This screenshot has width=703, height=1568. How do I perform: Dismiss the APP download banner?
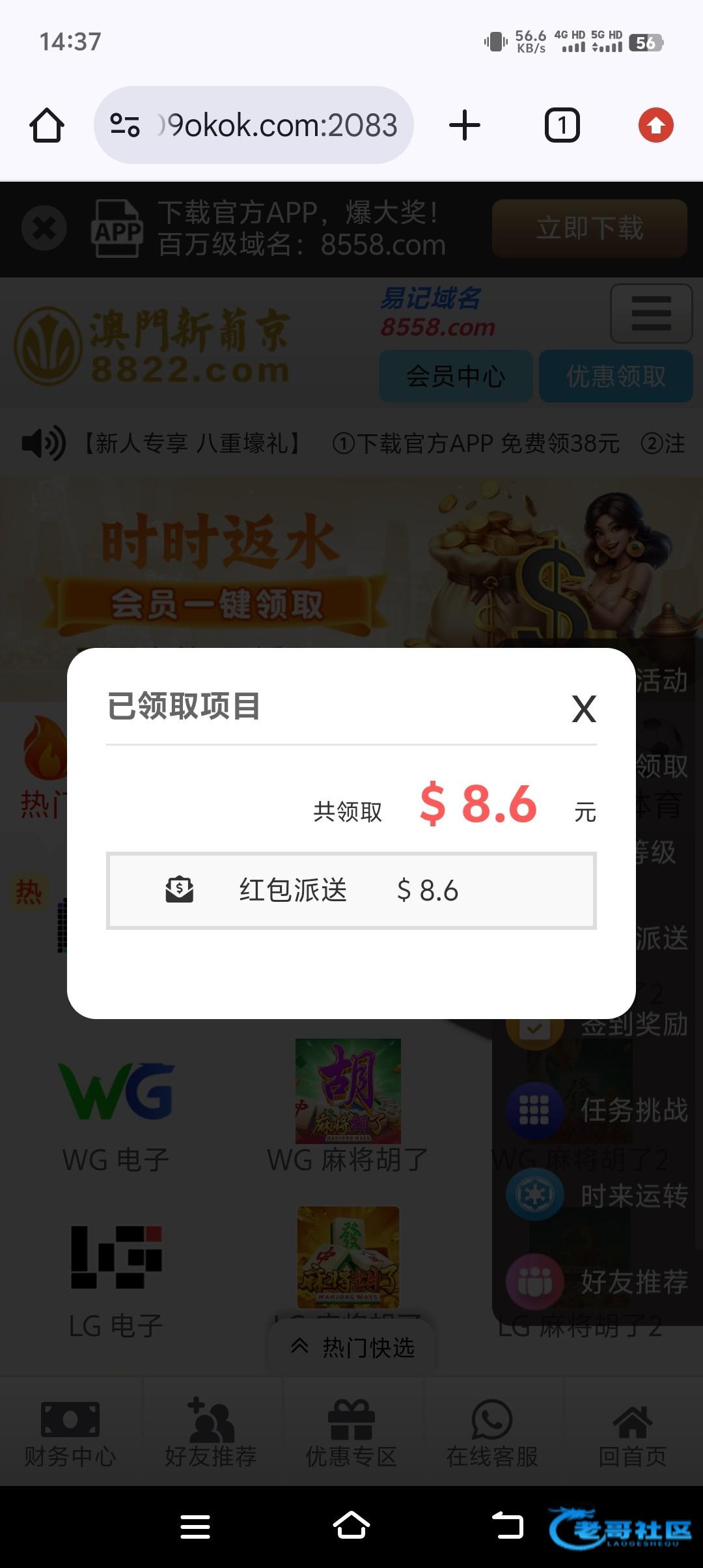[x=44, y=229]
